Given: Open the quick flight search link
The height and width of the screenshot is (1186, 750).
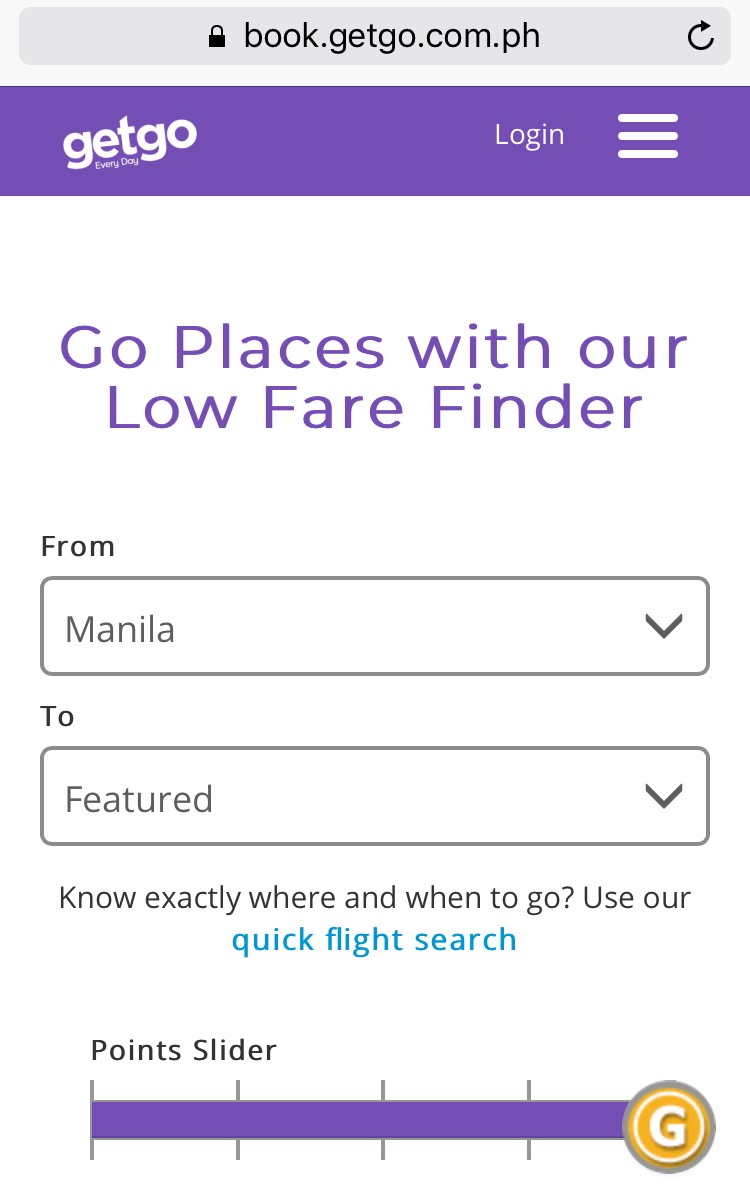Looking at the screenshot, I should point(374,940).
